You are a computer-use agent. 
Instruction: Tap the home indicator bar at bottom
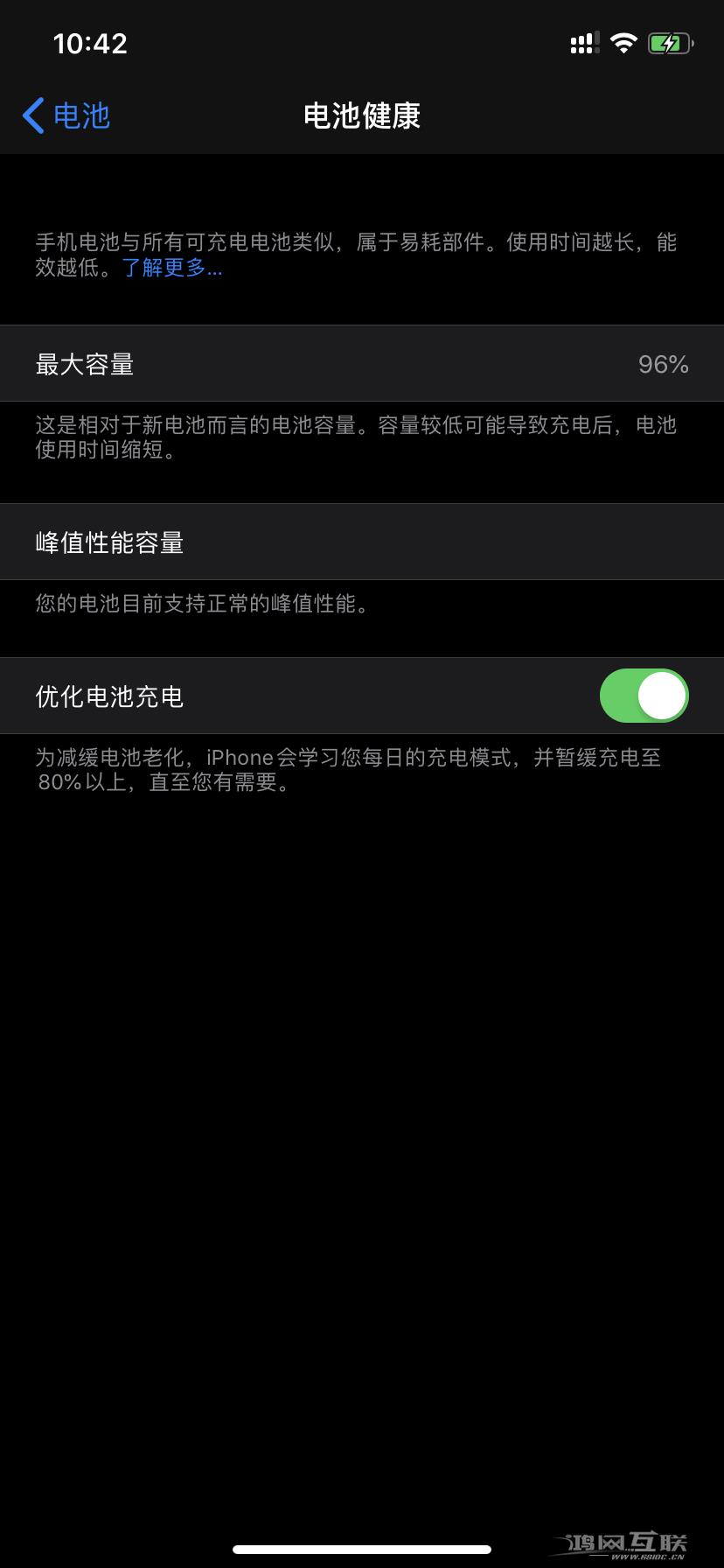pos(362,1549)
